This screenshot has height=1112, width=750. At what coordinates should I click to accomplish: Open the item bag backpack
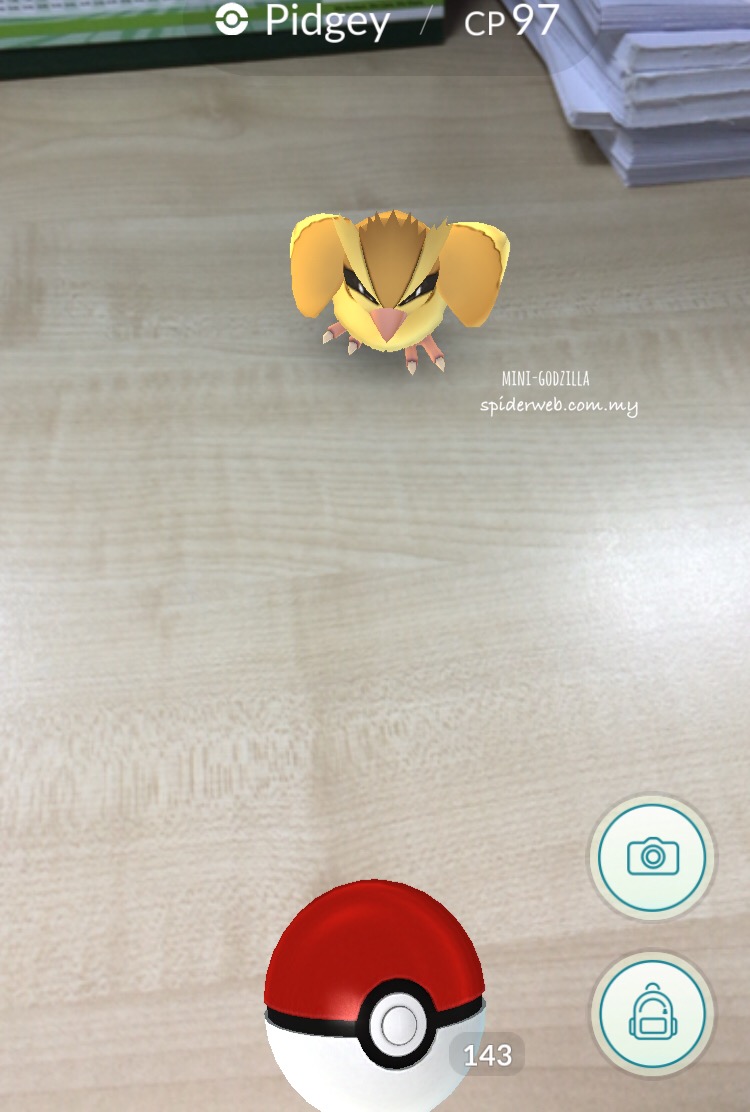click(653, 1014)
